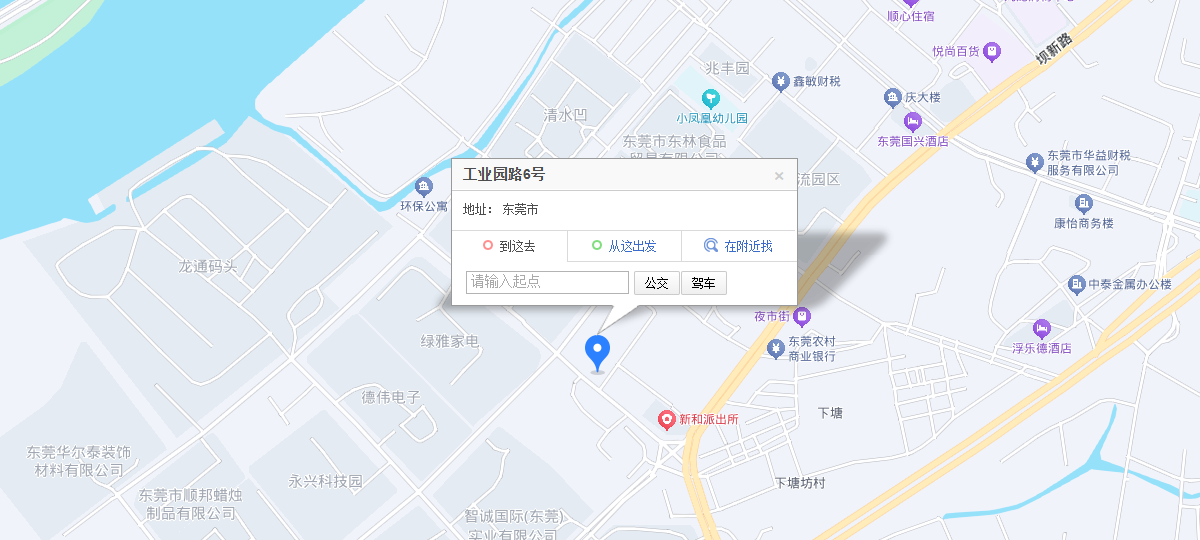
Task: Select the 浮乐德酒店 hotel marker
Action: tap(1041, 328)
